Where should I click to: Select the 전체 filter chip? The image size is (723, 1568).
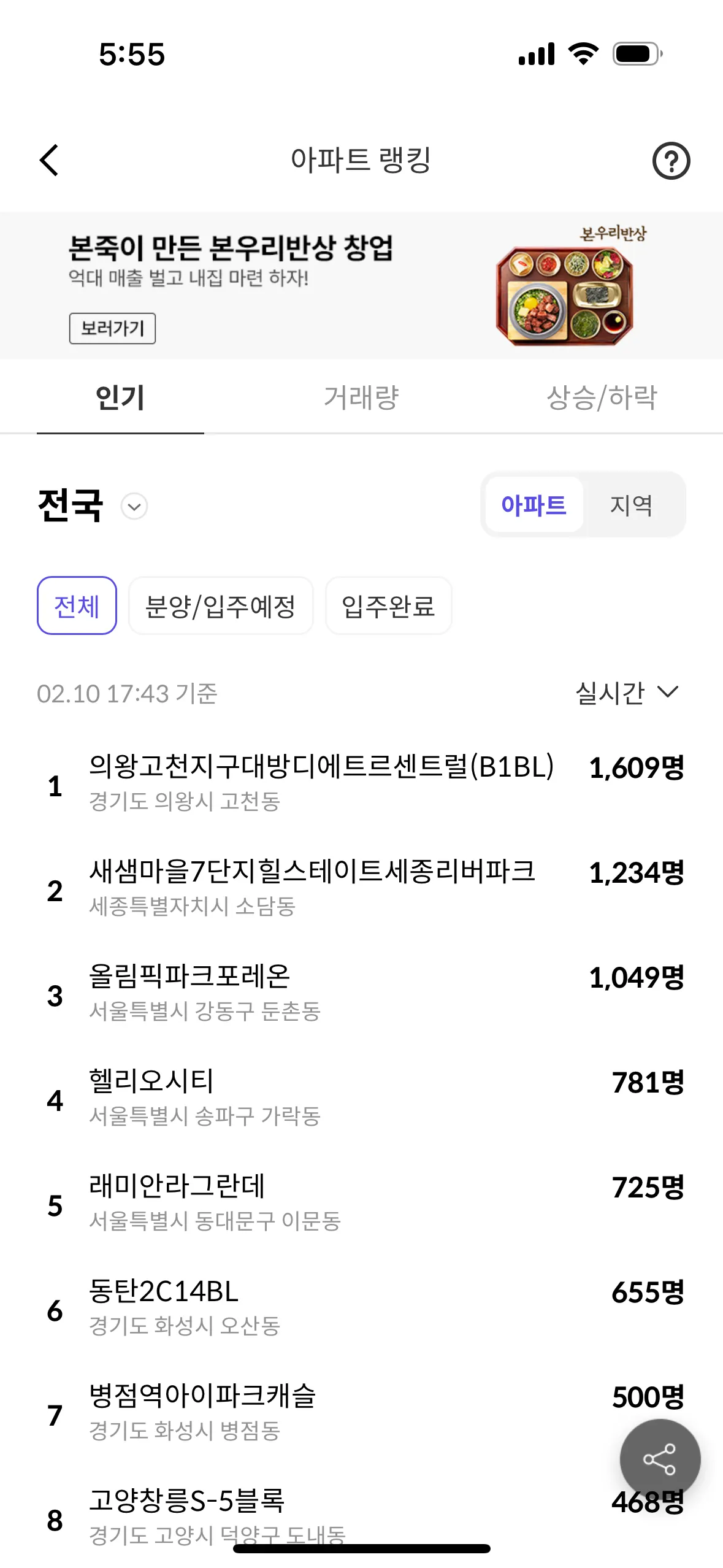[77, 606]
